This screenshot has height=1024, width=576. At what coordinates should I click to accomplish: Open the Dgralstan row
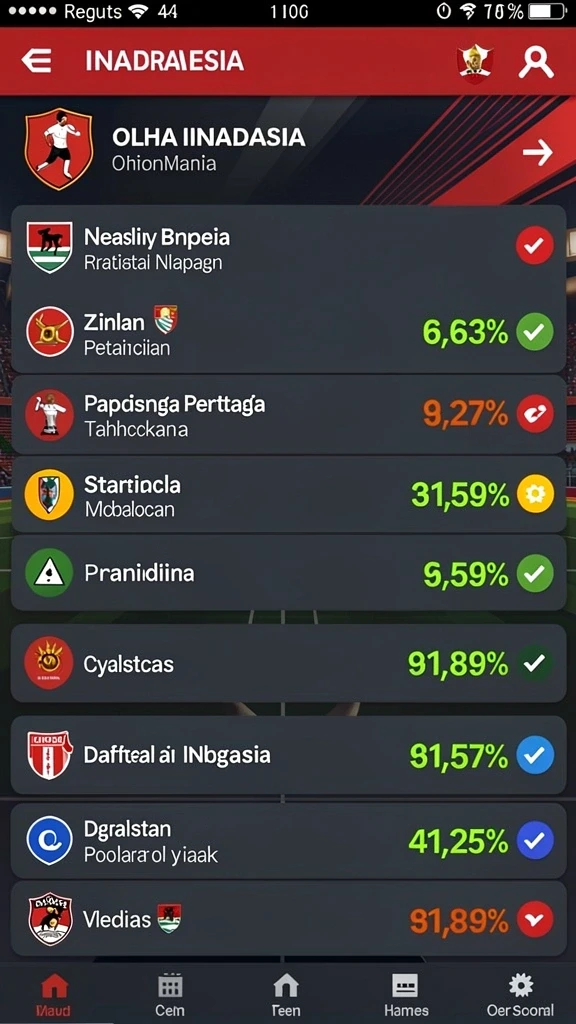[288, 840]
